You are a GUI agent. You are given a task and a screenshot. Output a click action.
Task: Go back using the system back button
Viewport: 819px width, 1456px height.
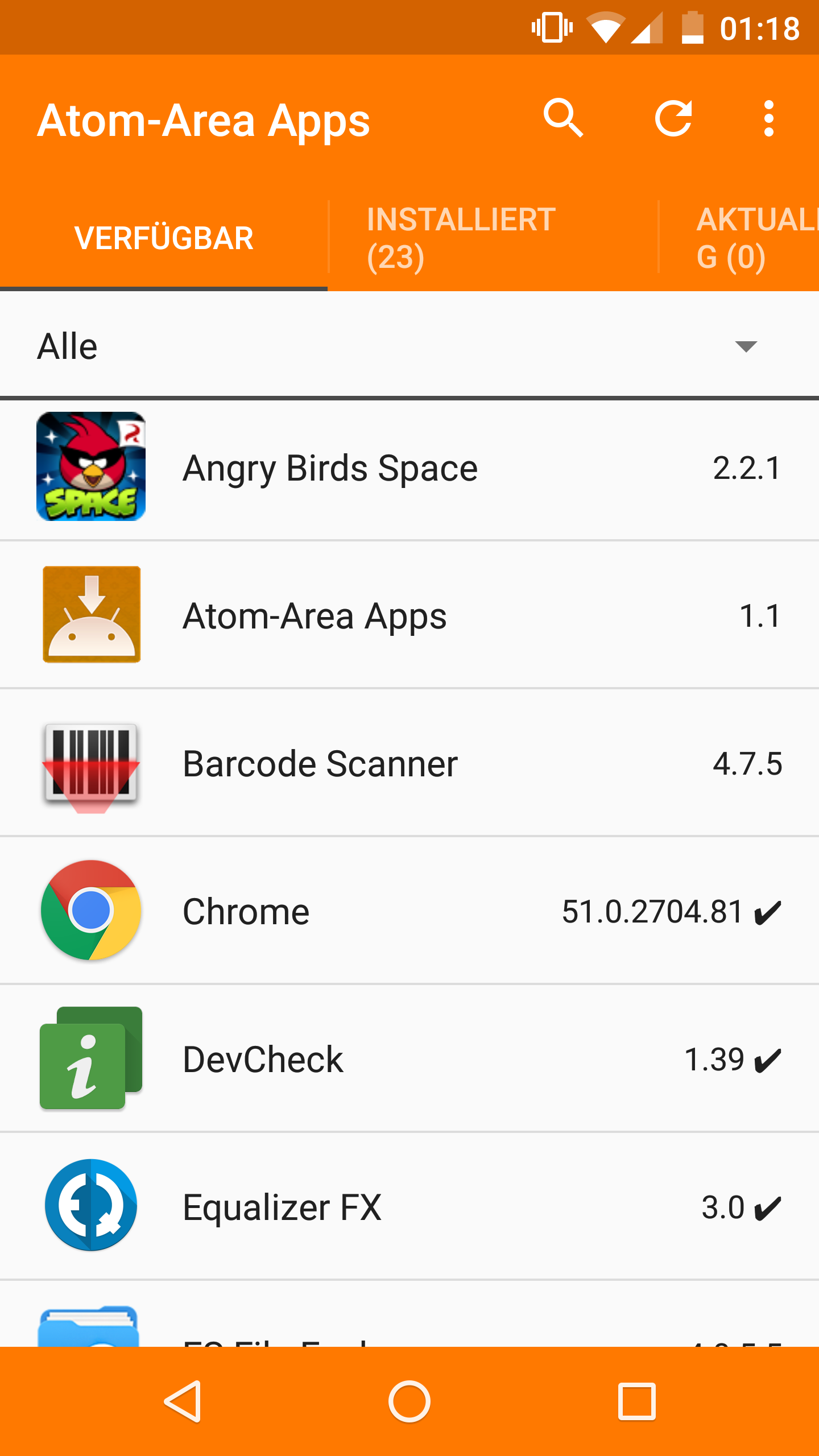[x=182, y=1401]
